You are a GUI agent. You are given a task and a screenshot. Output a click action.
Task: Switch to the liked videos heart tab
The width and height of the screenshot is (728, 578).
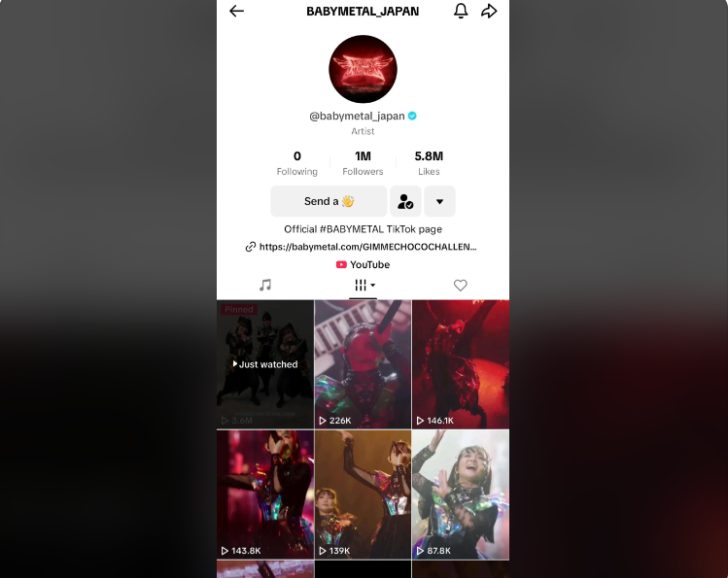point(460,285)
